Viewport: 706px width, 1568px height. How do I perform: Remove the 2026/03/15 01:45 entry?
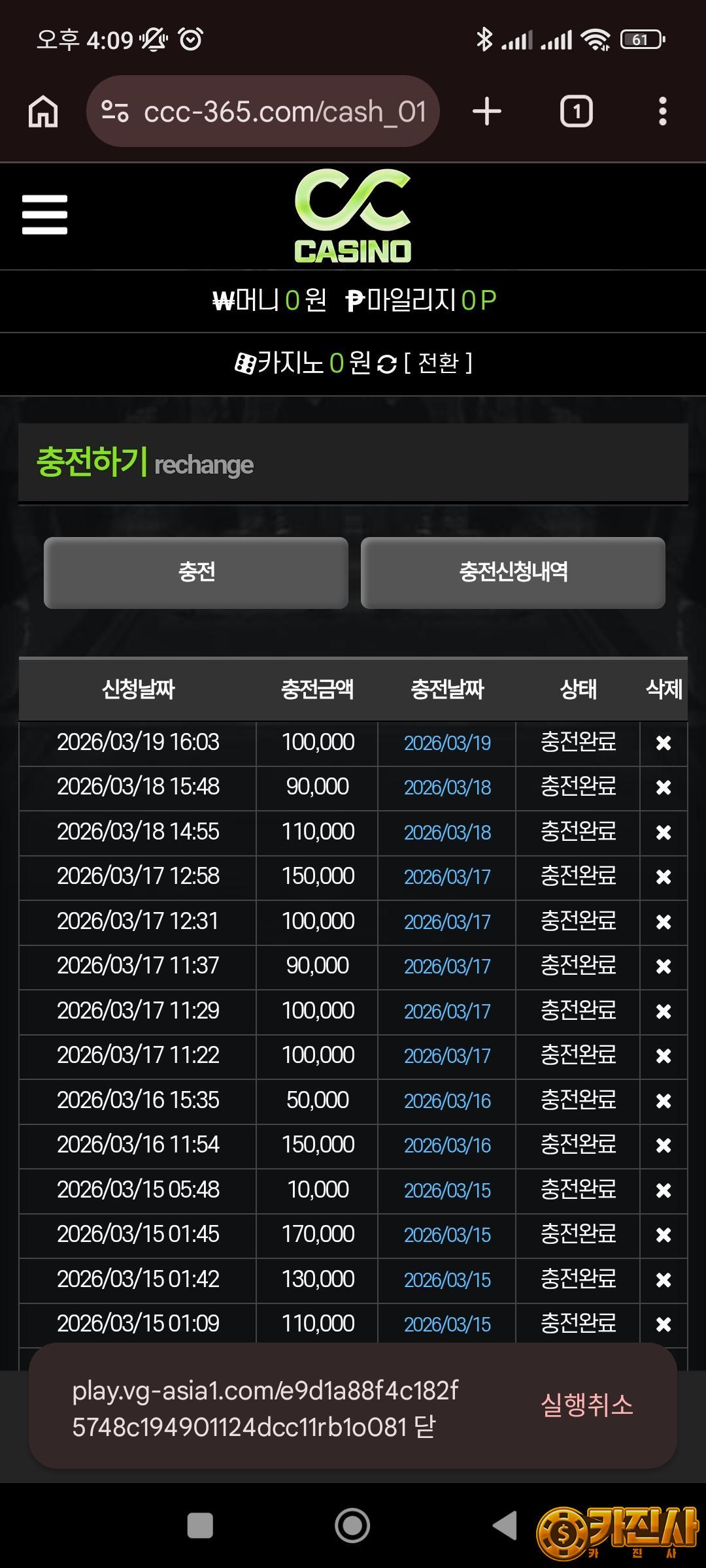(x=664, y=1235)
